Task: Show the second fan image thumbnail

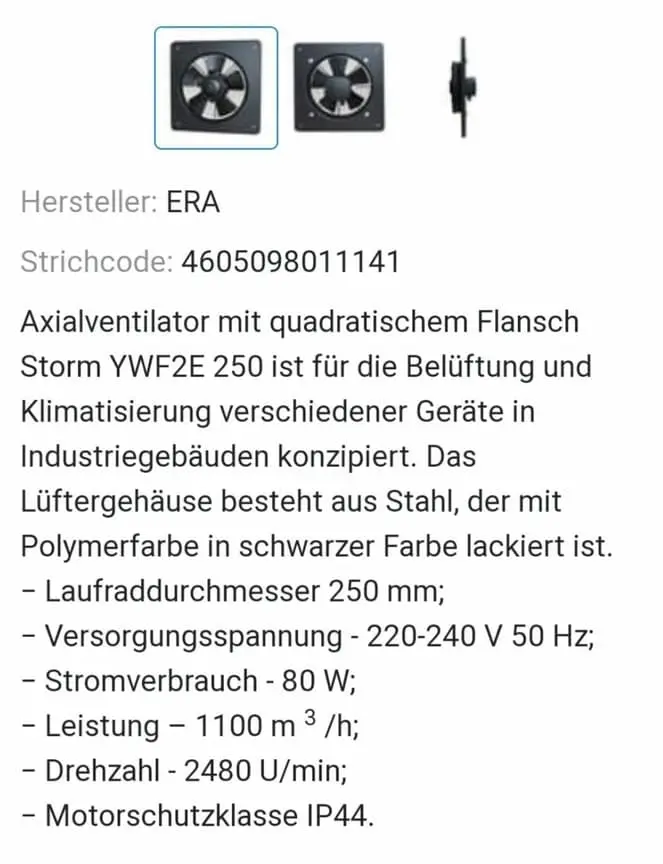Action: click(338, 87)
